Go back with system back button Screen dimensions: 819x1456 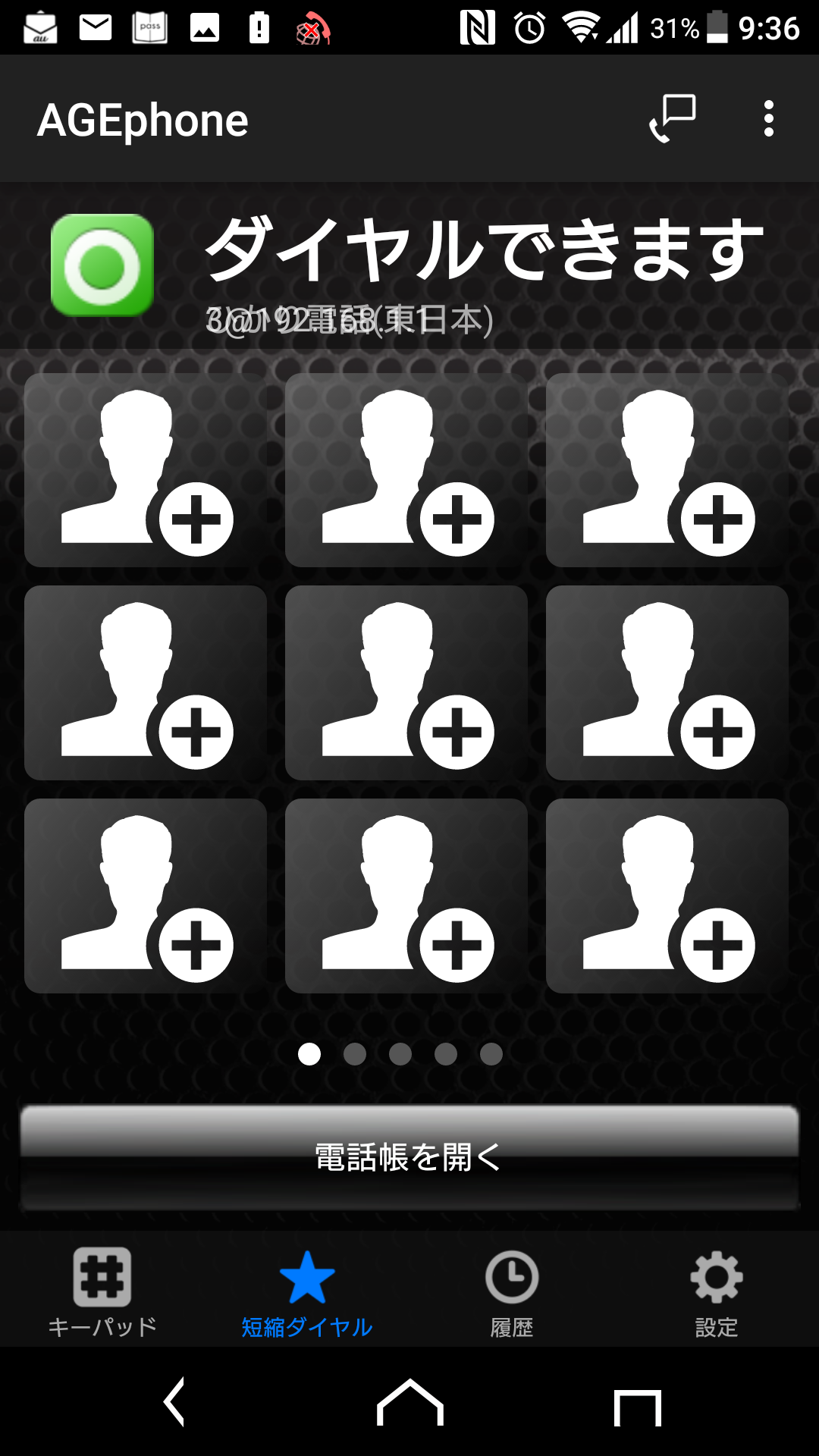tap(175, 1401)
